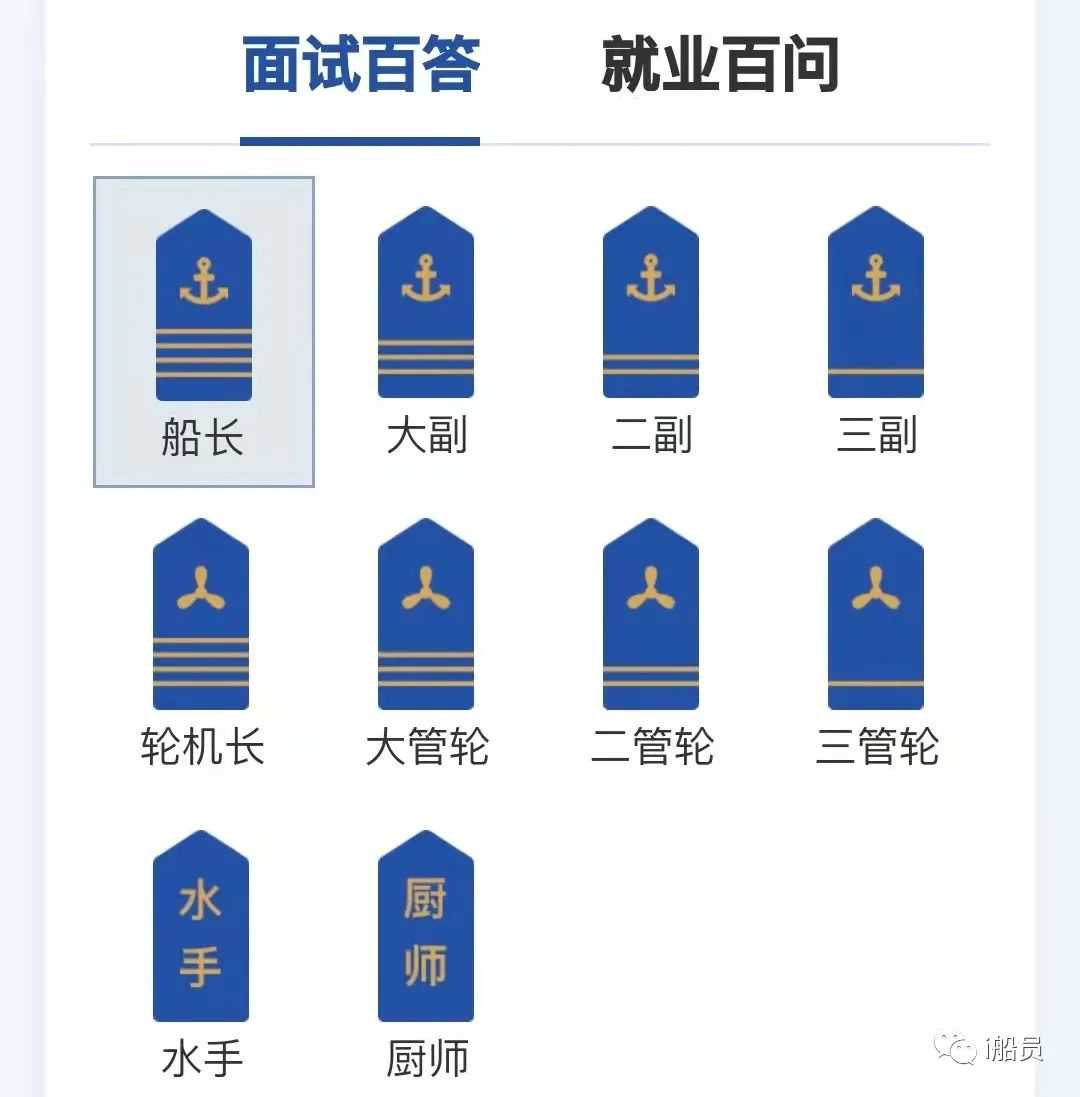The width and height of the screenshot is (1080, 1097).
Task: Open the 船长 interview questions
Action: point(204,330)
